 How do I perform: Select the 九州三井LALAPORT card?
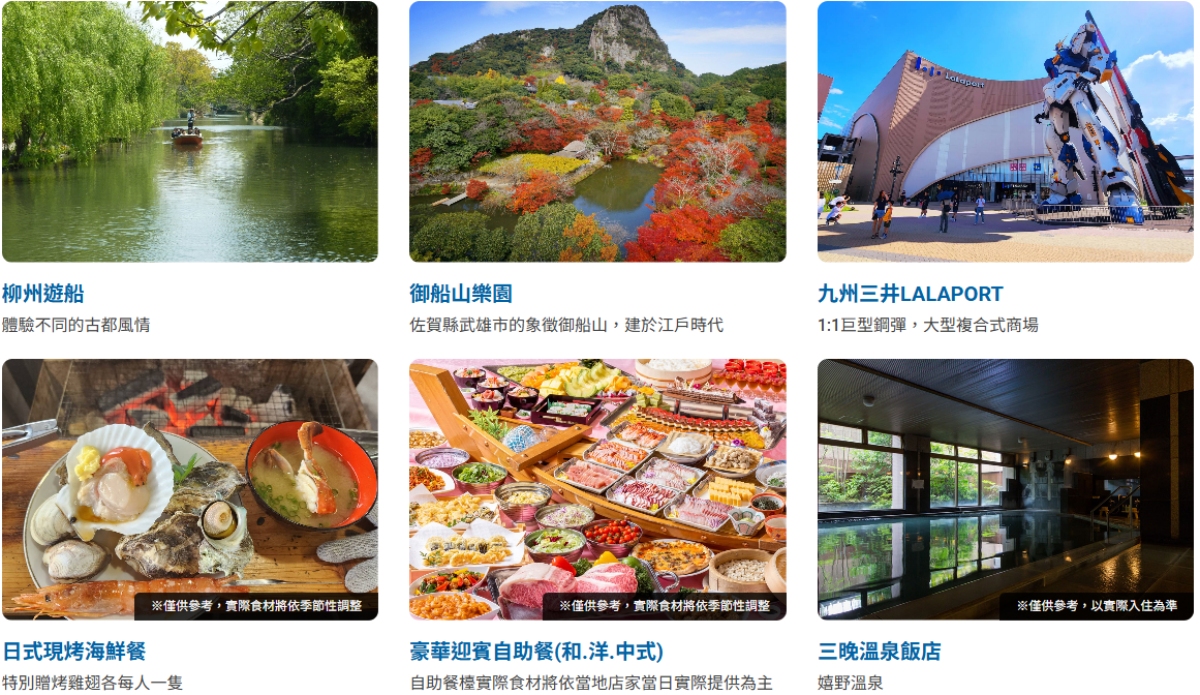[x=1005, y=132]
